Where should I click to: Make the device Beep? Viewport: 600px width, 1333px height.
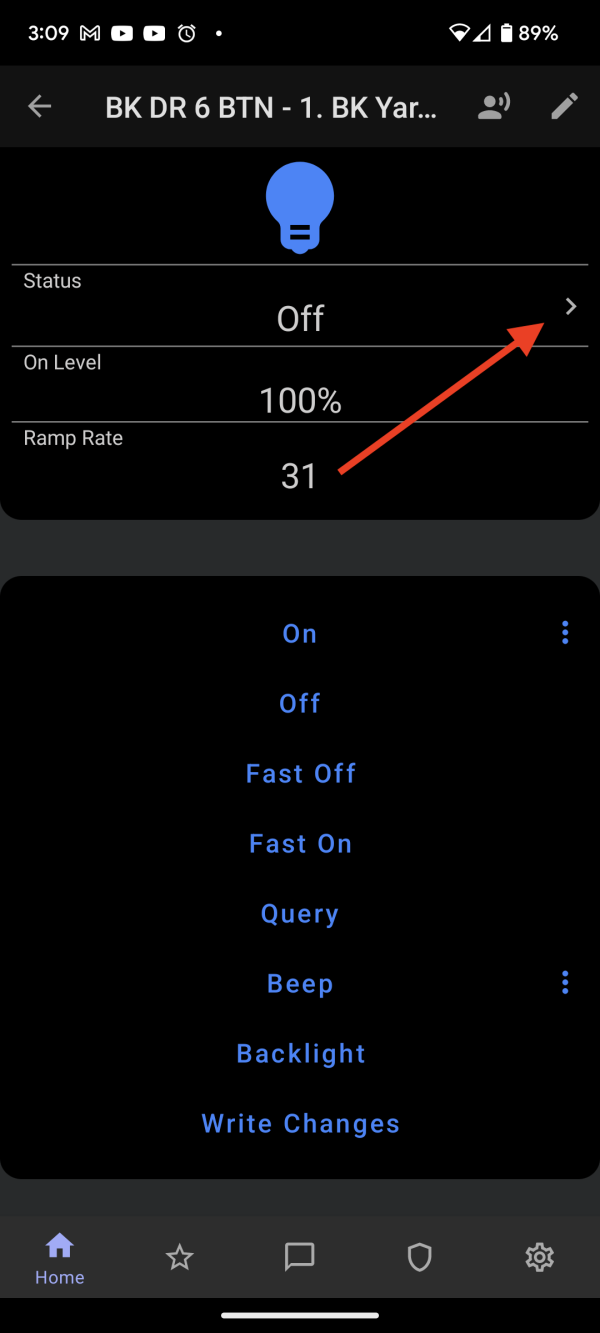point(300,984)
